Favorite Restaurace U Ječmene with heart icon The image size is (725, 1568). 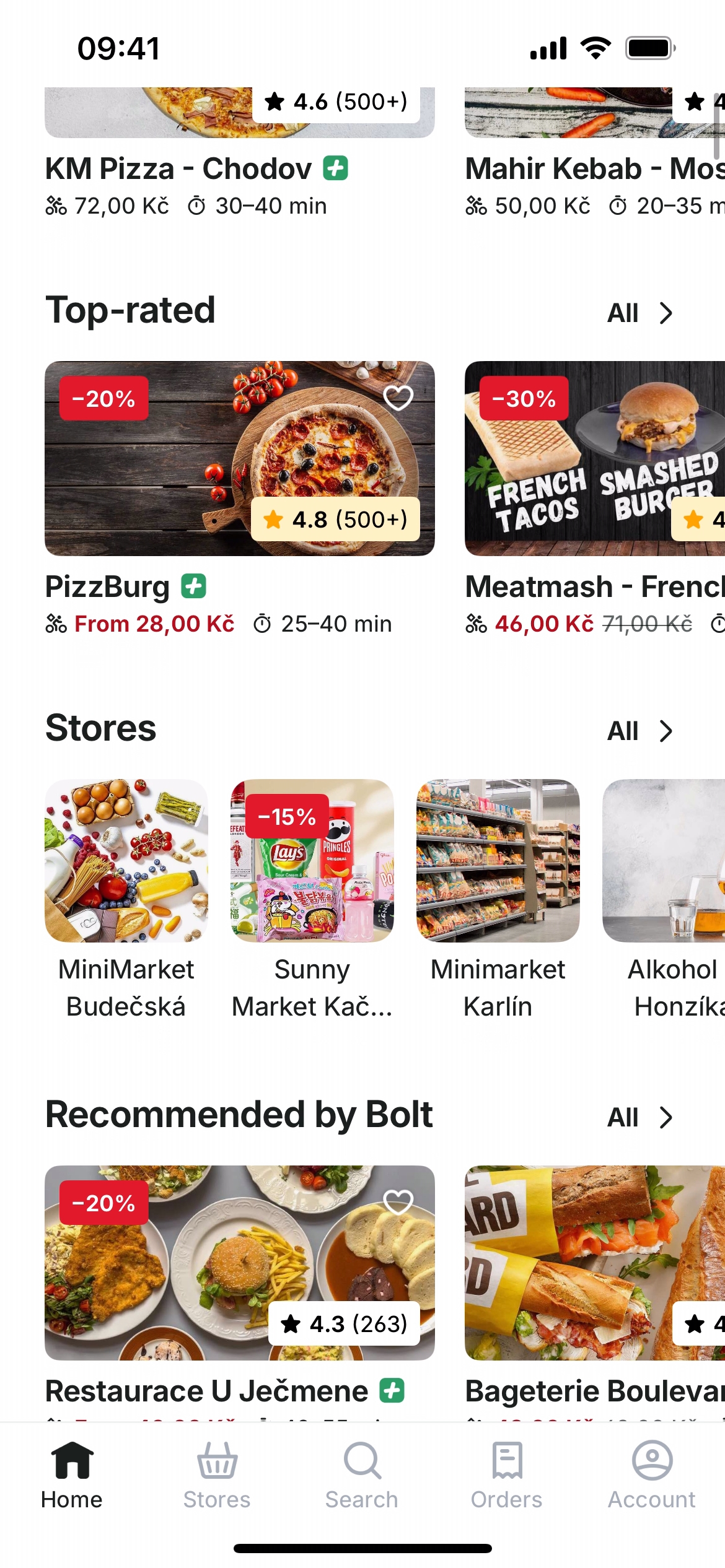click(x=398, y=1202)
